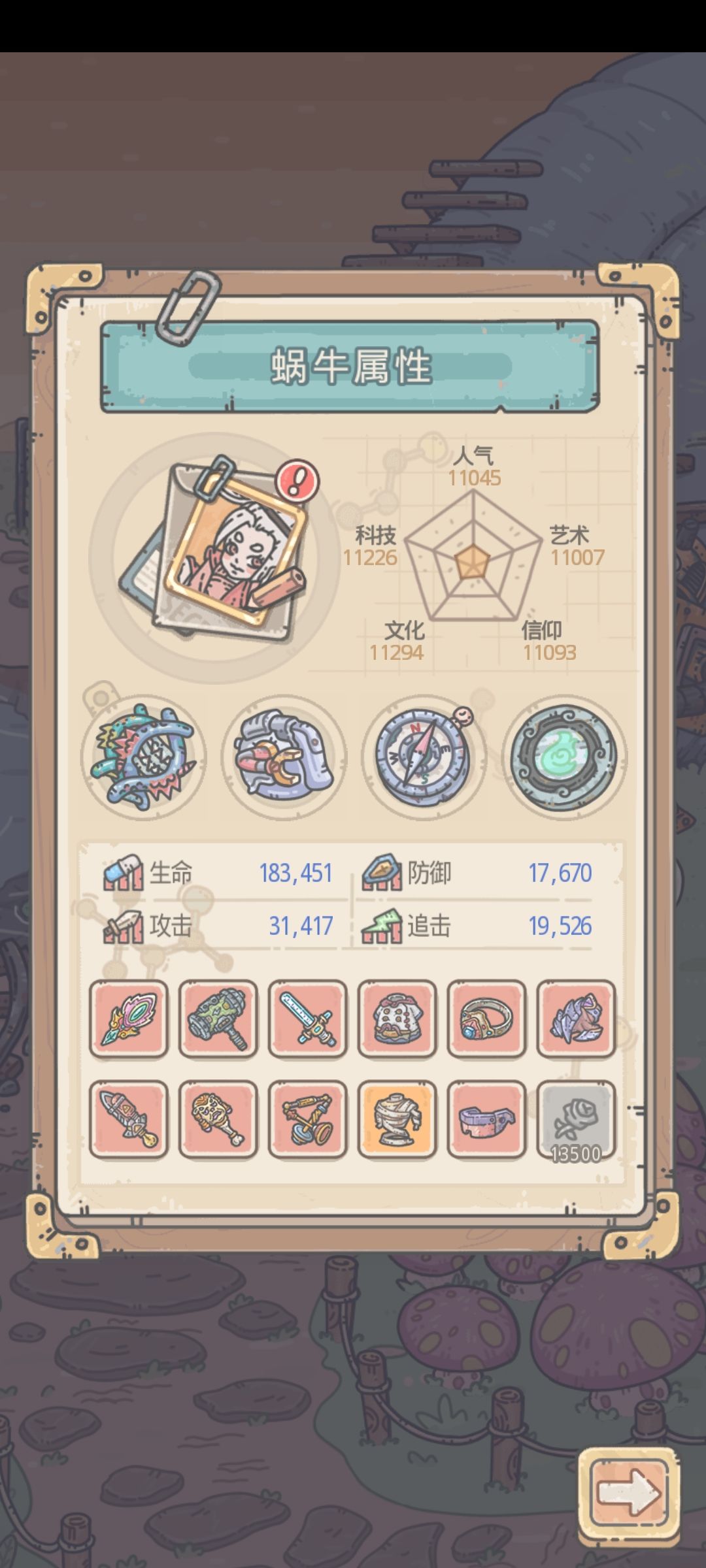Open the mechanical magnet claw slot
The height and width of the screenshot is (1568, 706).
[284, 757]
